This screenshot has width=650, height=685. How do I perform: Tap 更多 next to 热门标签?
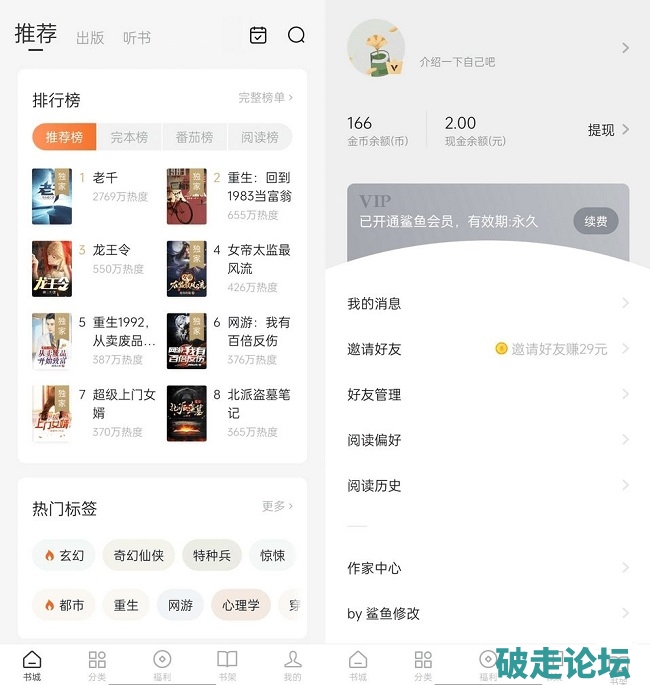pyautogui.click(x=277, y=506)
